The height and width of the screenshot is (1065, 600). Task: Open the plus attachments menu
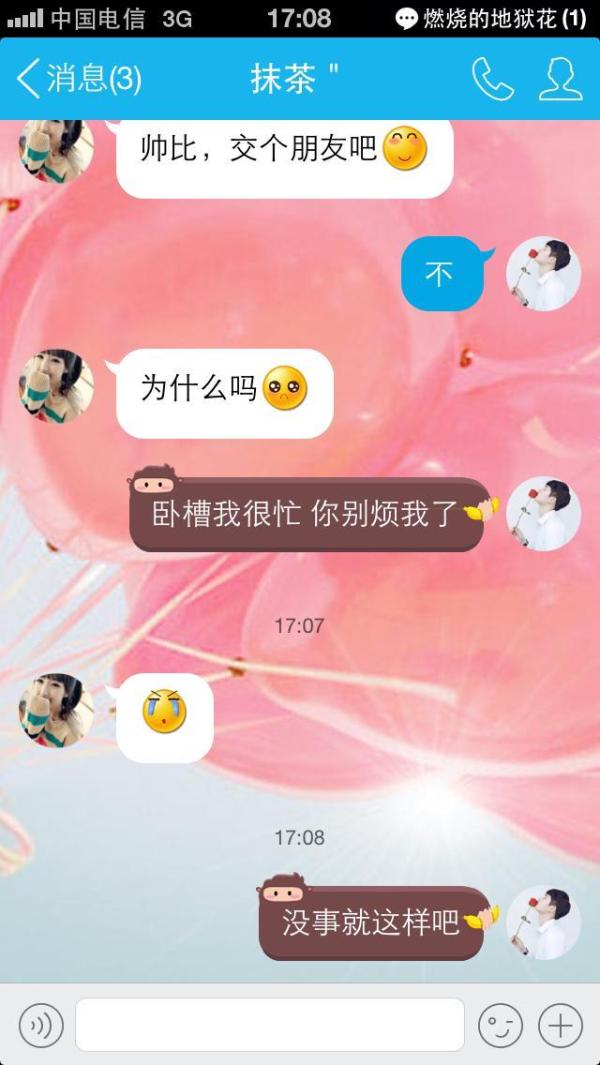(x=560, y=1025)
